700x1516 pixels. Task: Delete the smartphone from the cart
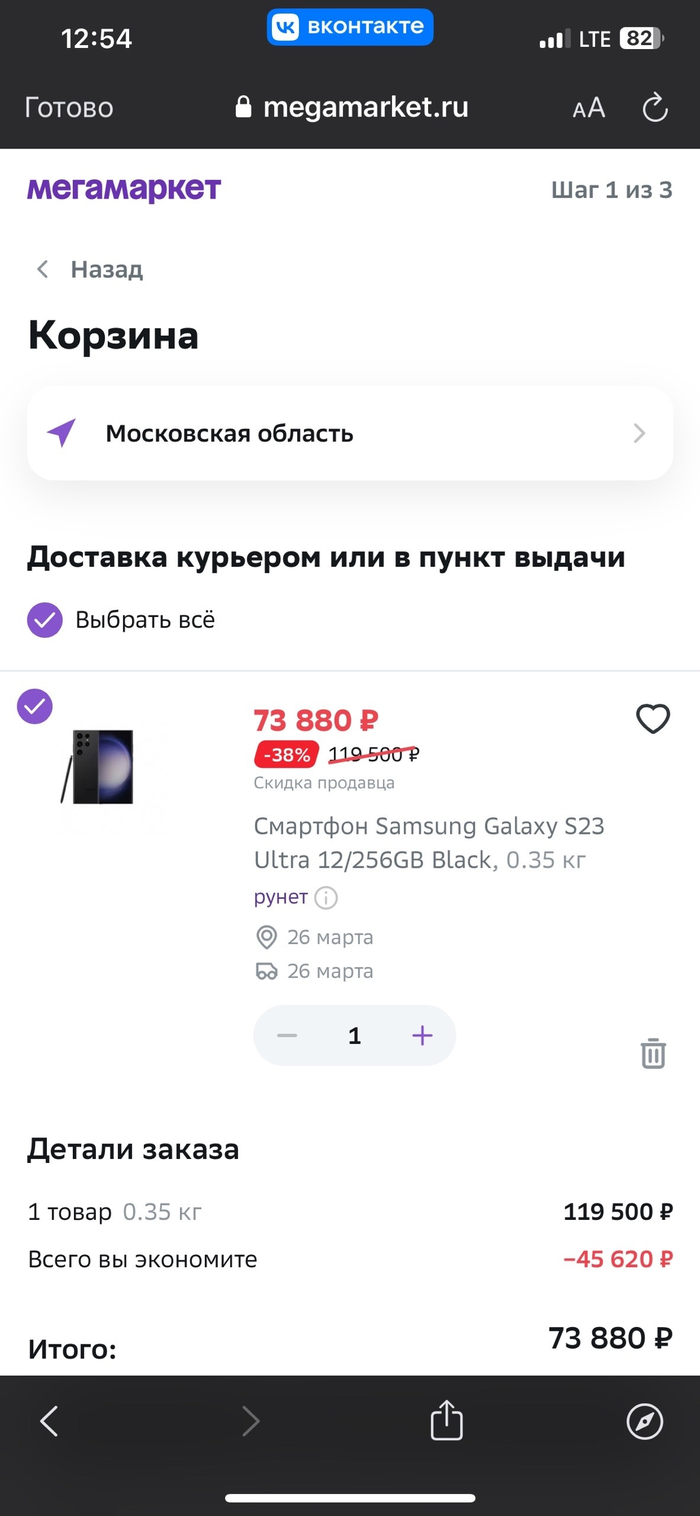(653, 1053)
